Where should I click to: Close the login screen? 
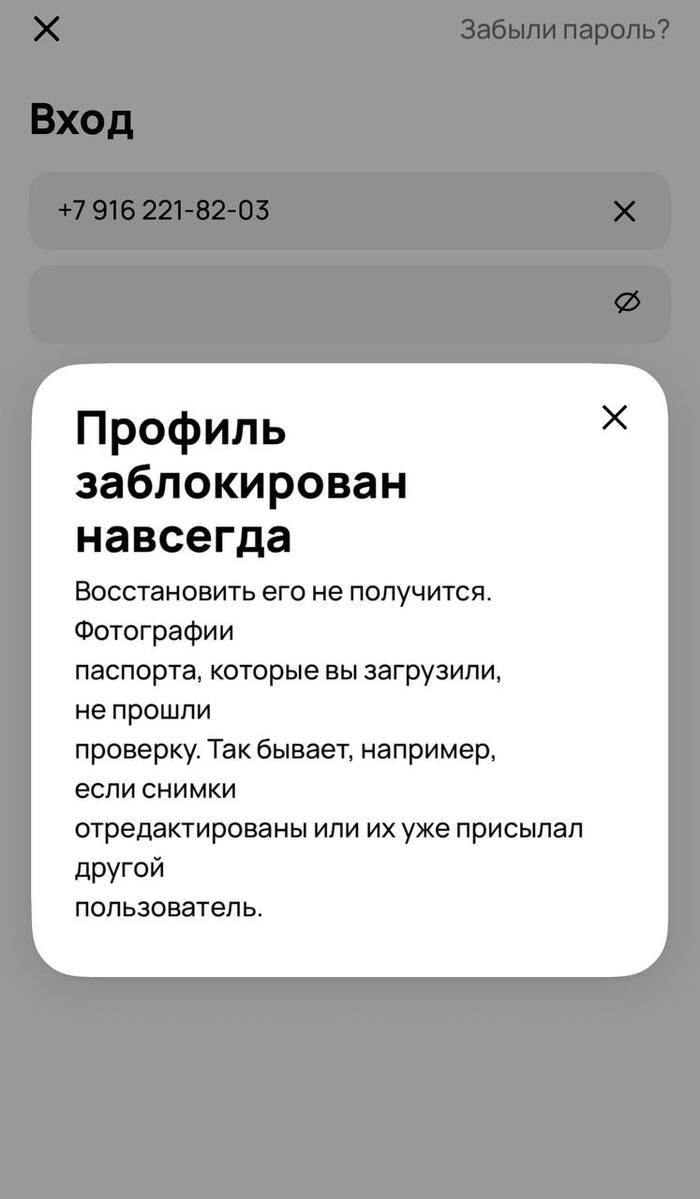46,30
